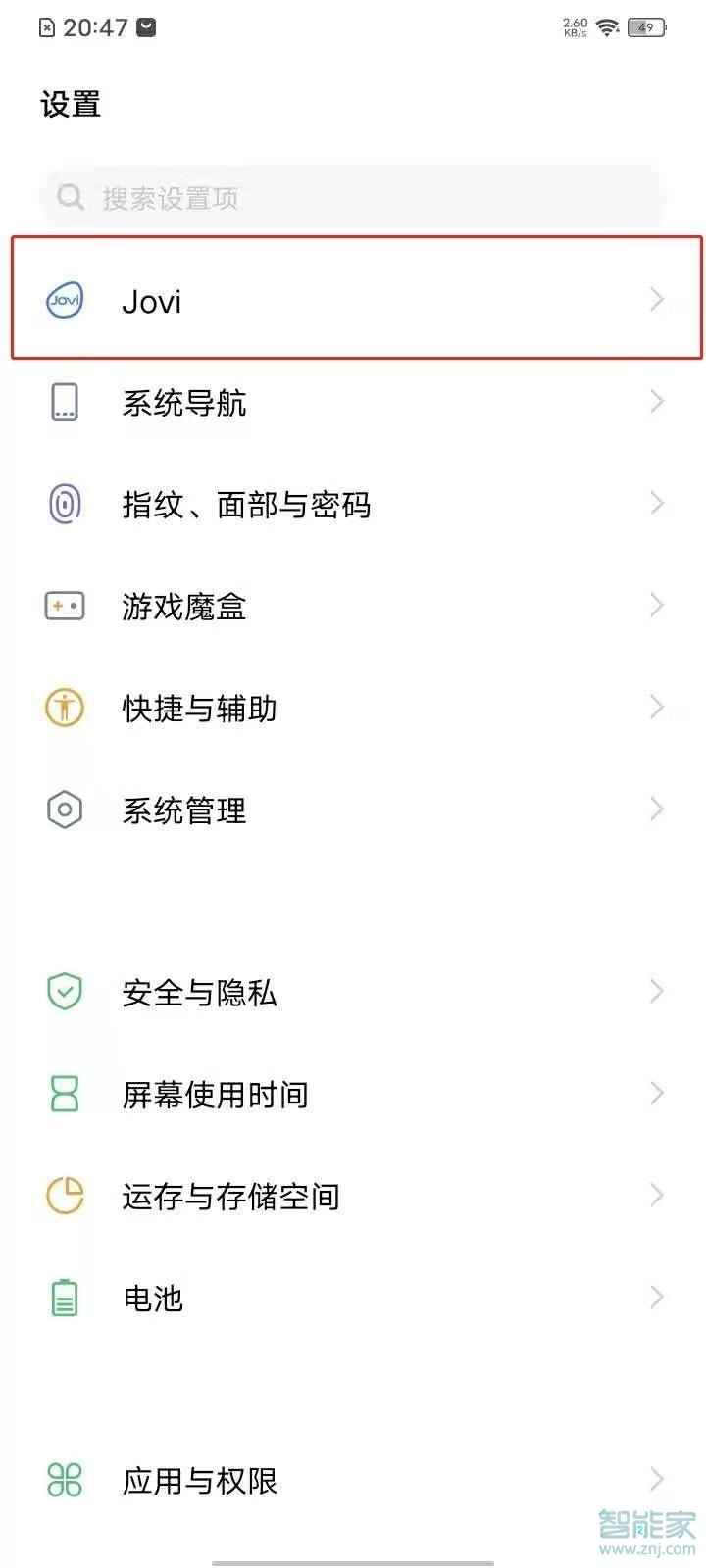Expand the Jovi settings chevron
Image resolution: width=706 pixels, height=1568 pixels.
pyautogui.click(x=657, y=300)
